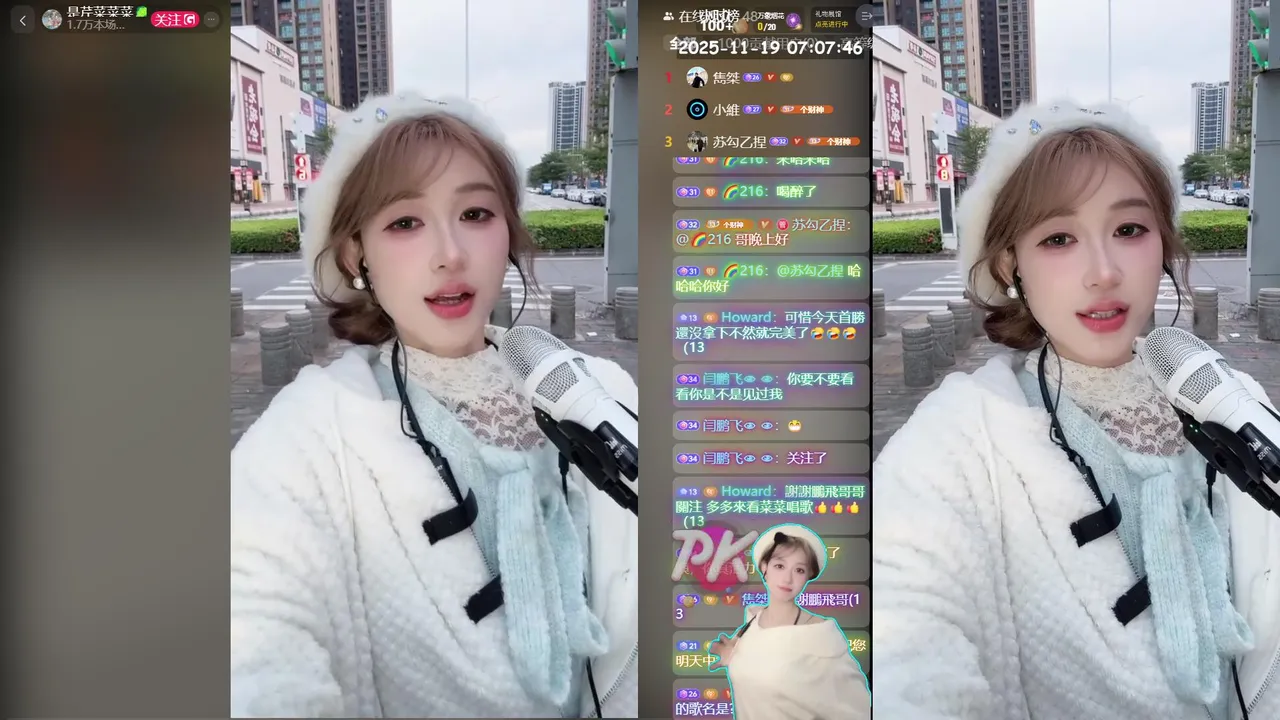The width and height of the screenshot is (1280, 720).
Task: Open the overflow menu beside 关注
Action: 211,19
